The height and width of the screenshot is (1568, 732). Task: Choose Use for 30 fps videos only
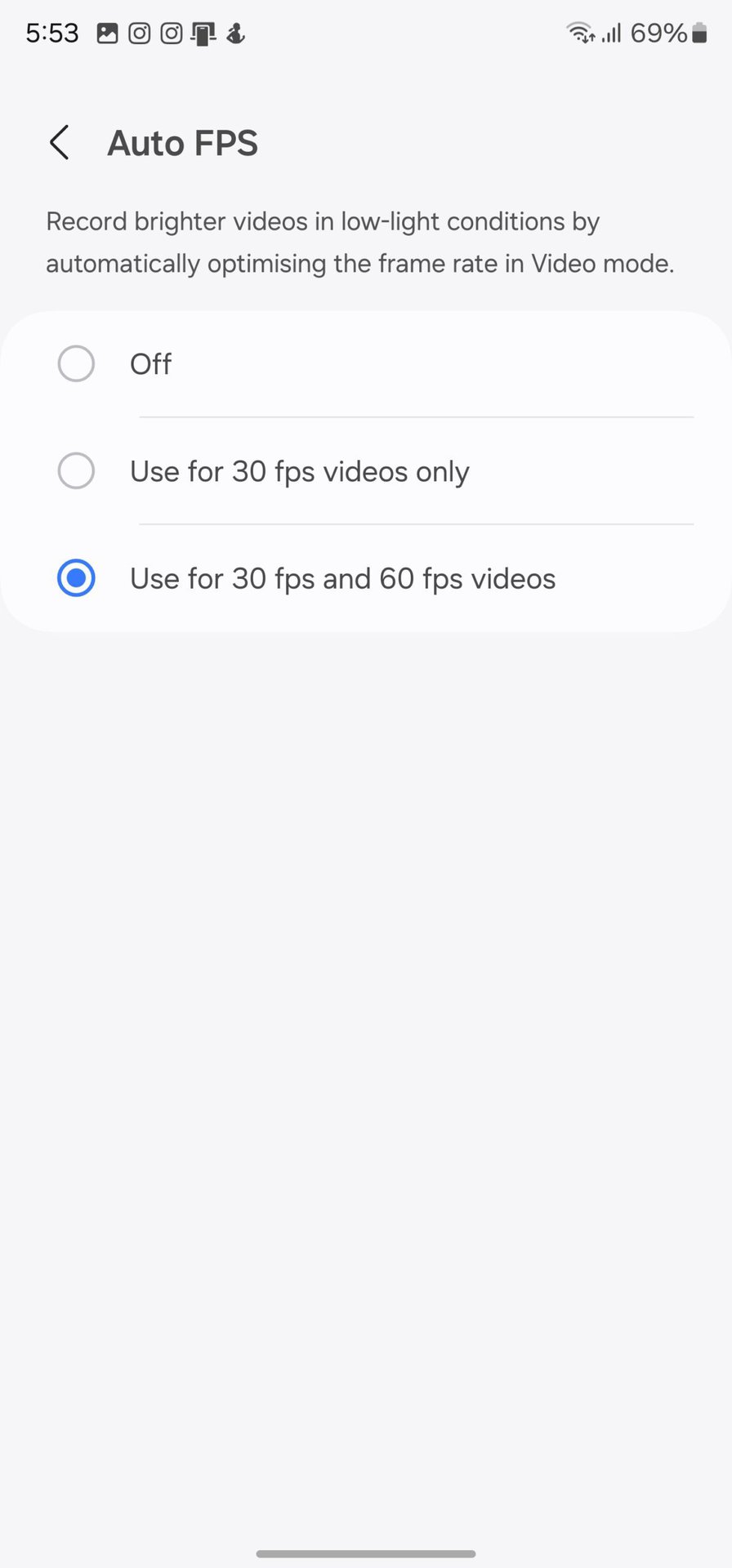pos(76,471)
